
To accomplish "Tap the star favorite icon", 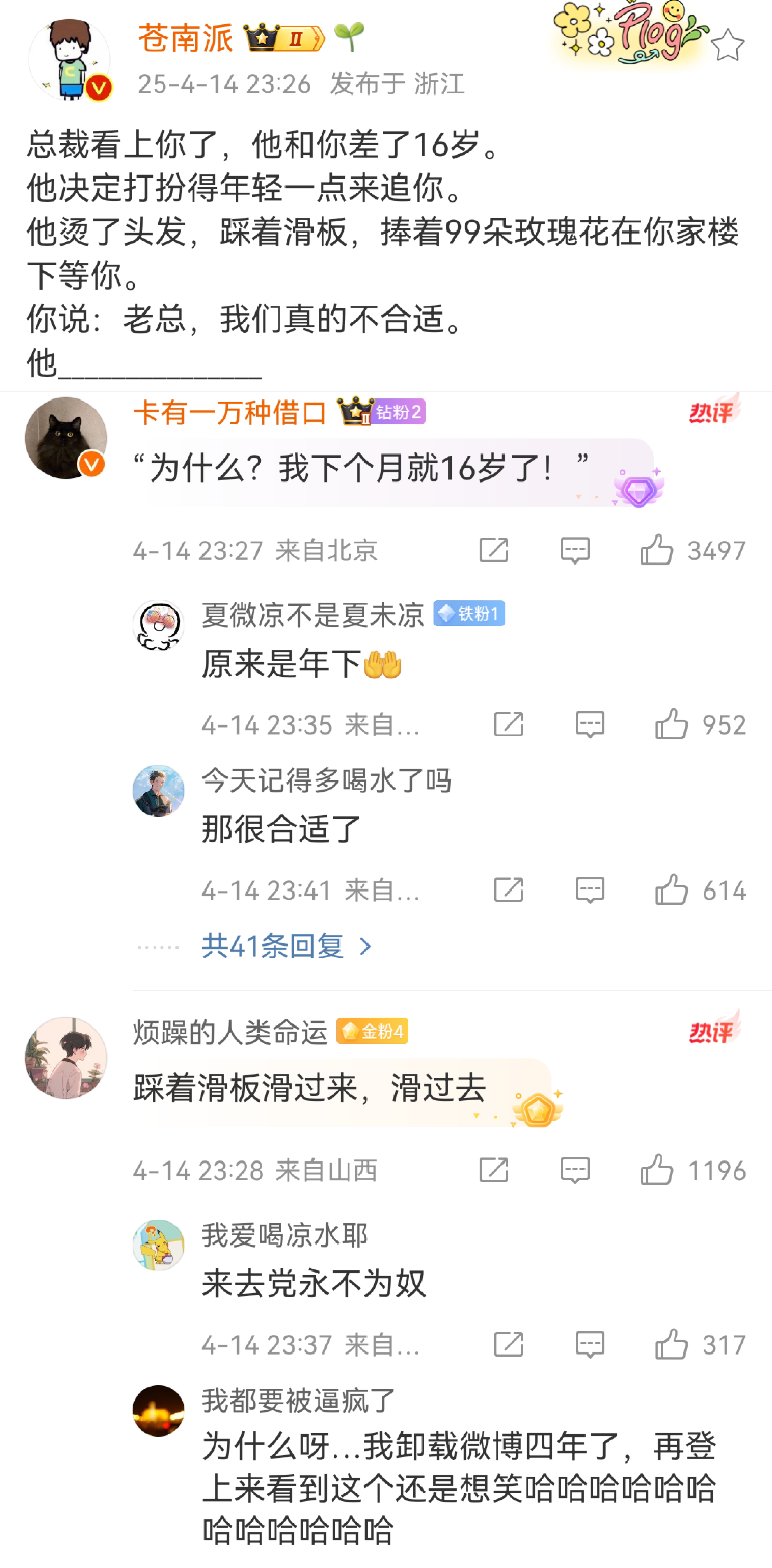I will coord(727,45).
